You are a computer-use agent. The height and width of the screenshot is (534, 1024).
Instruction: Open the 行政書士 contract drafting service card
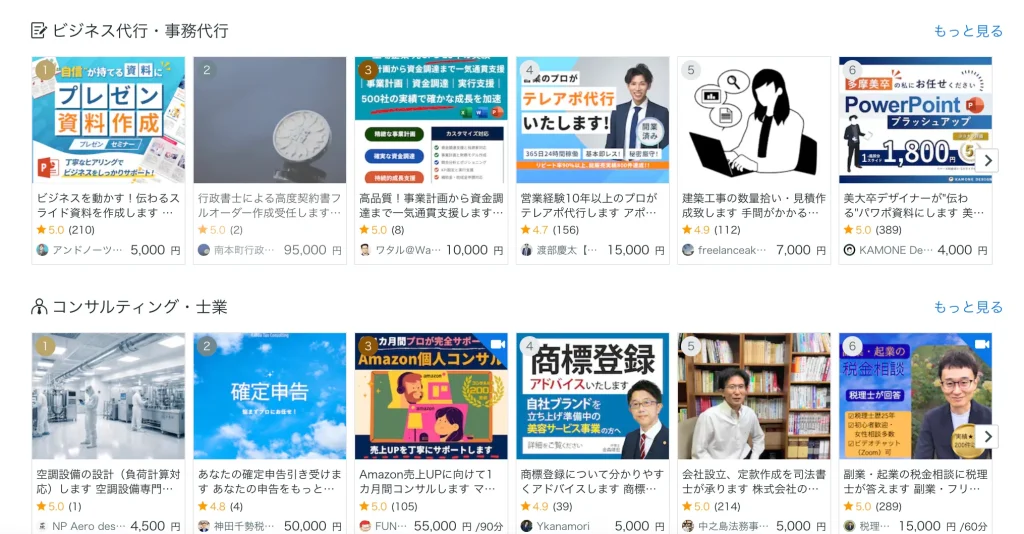[x=270, y=120]
